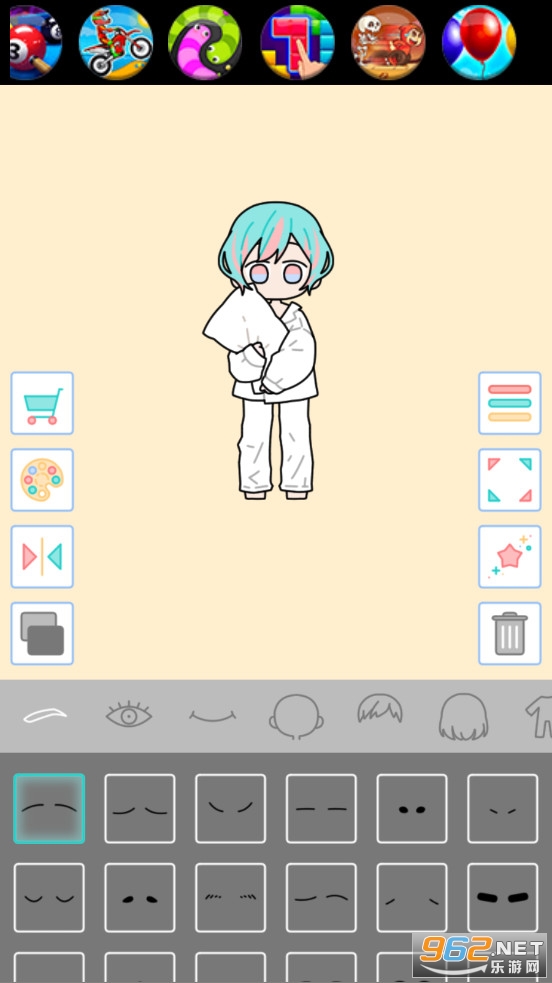Delete with the trash can
The height and width of the screenshot is (983, 552).
tap(510, 633)
